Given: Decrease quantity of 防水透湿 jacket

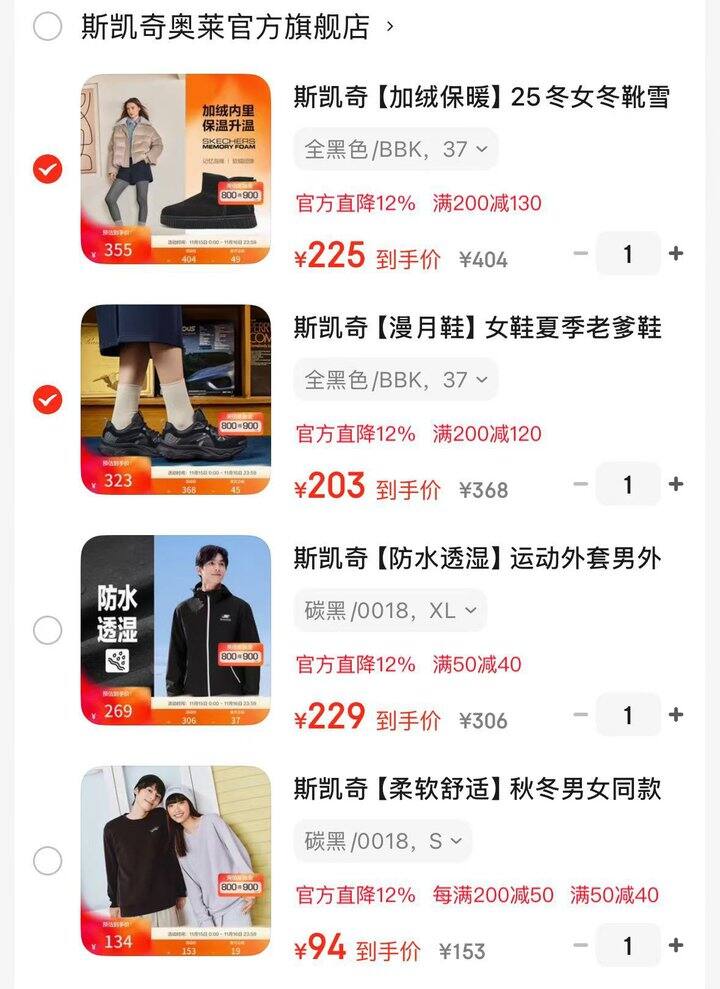Looking at the screenshot, I should click(580, 715).
